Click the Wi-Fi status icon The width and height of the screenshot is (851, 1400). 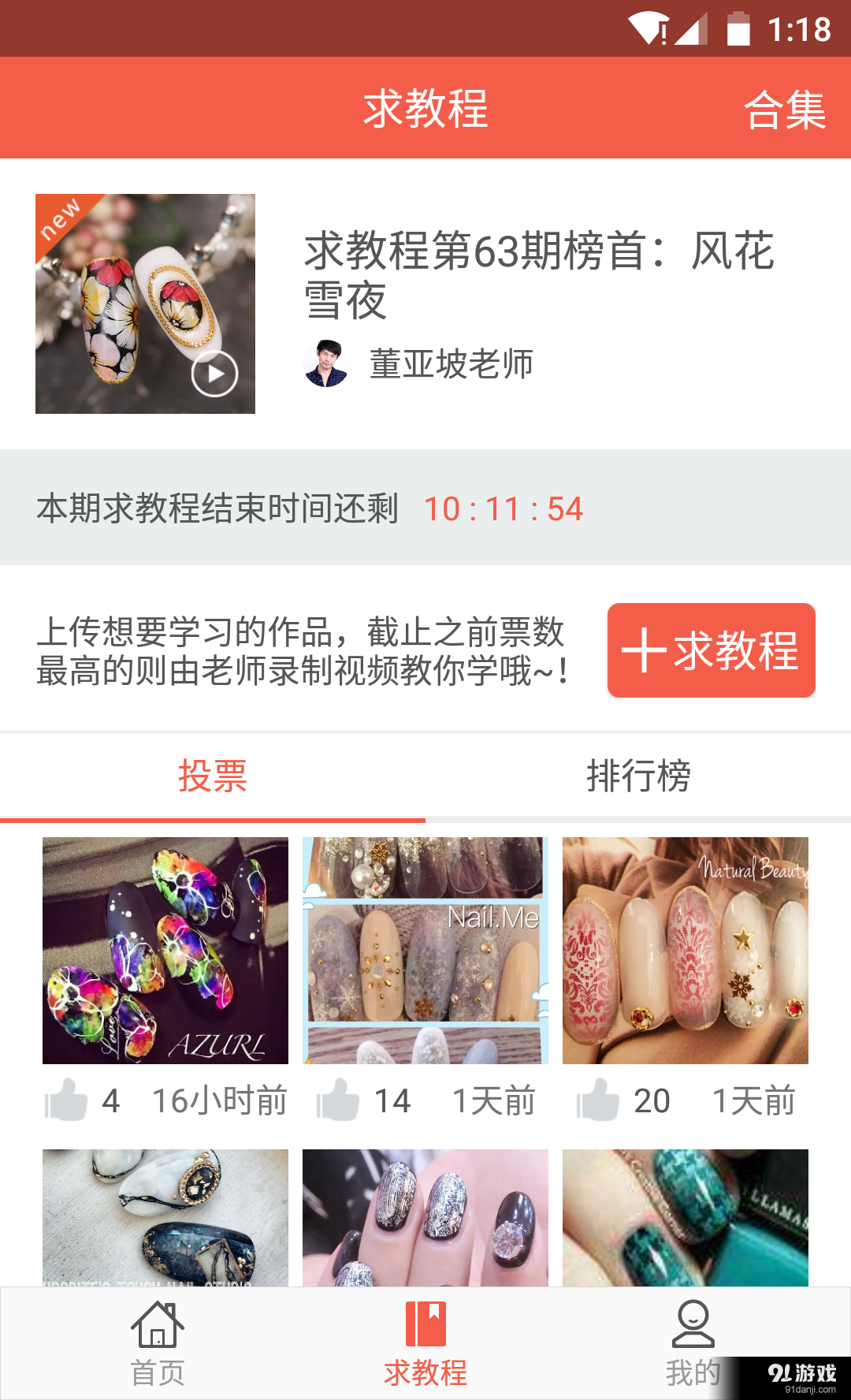(648, 26)
